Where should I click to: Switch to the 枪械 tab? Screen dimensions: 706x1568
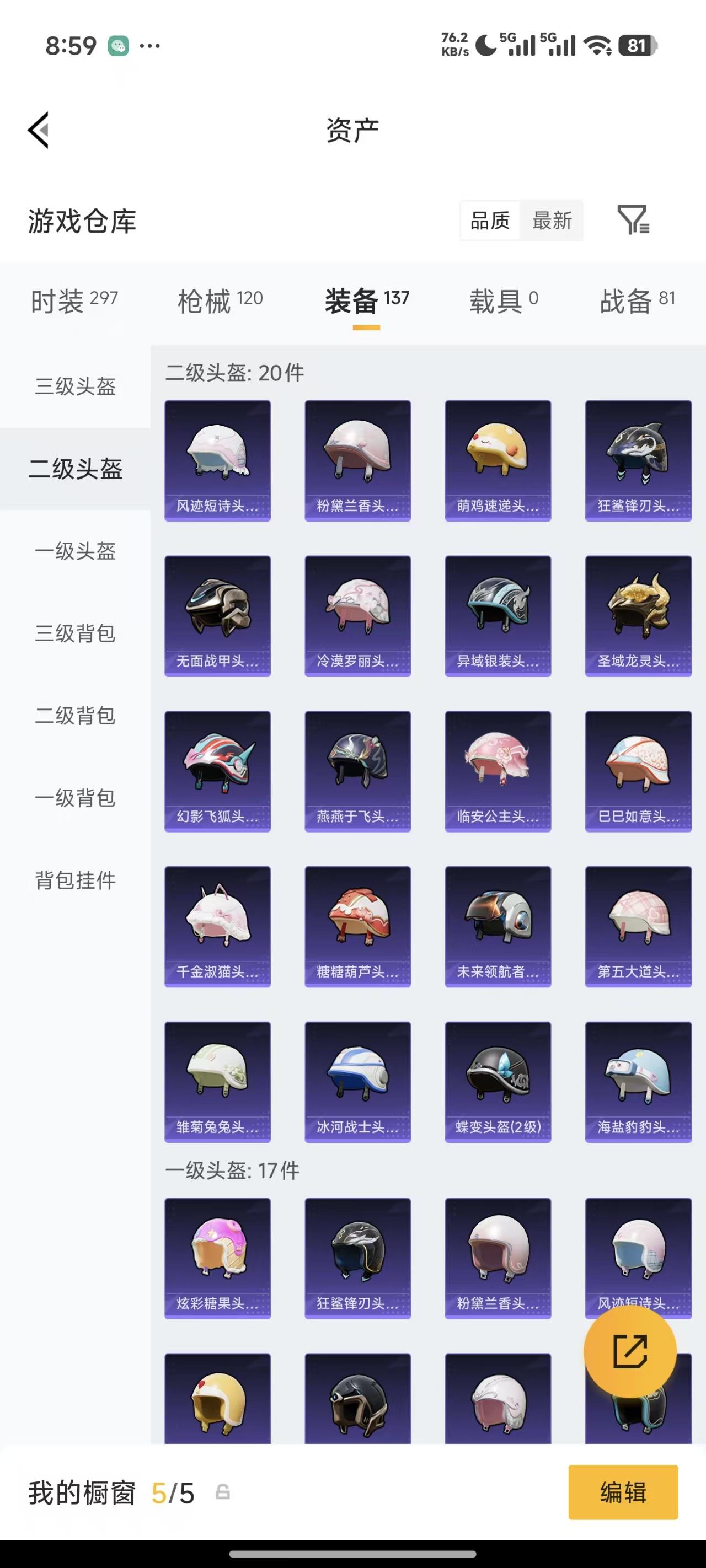coord(220,300)
